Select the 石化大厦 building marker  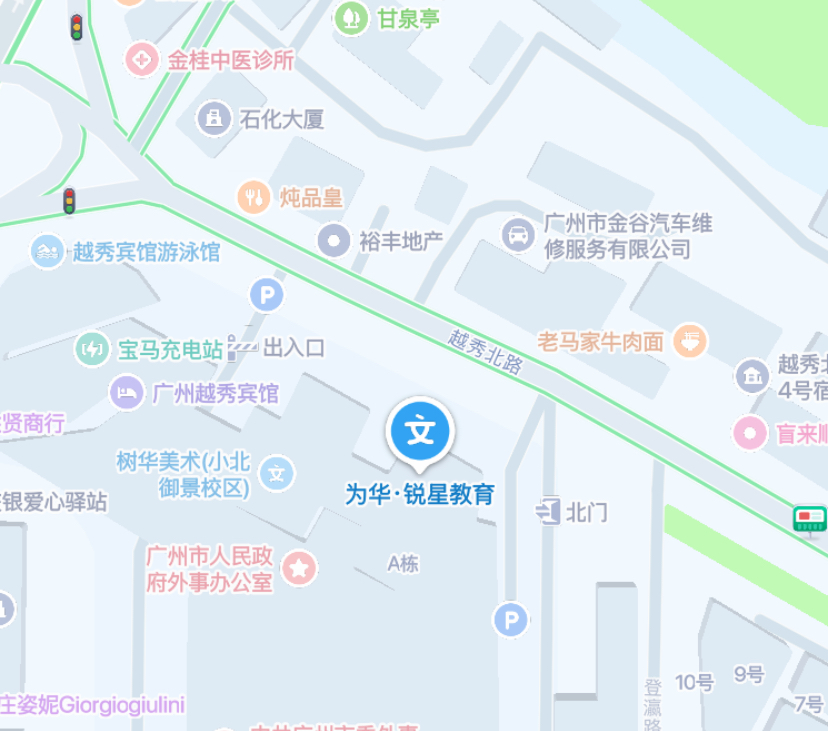coord(213,120)
